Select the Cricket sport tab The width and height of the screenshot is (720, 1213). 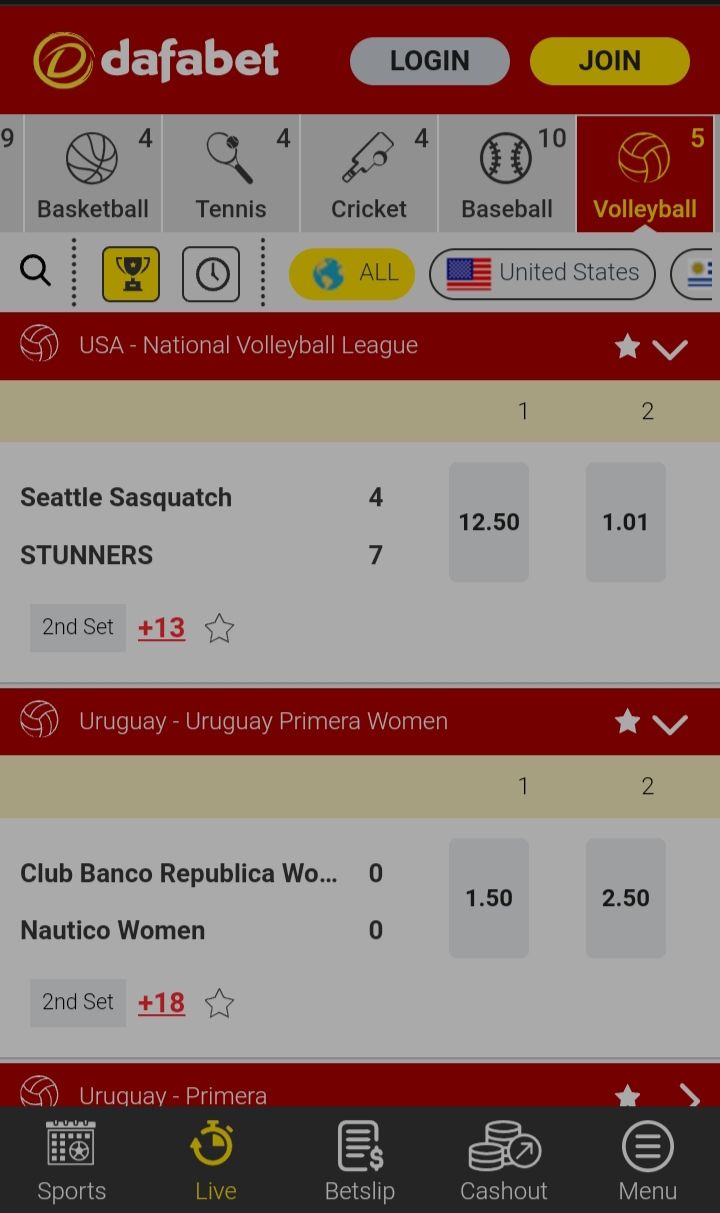pos(369,174)
